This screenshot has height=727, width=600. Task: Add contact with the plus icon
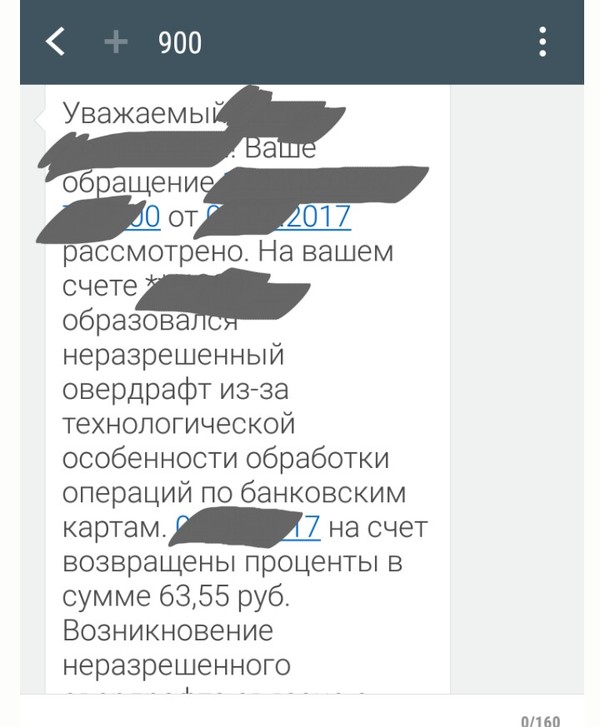(116, 42)
